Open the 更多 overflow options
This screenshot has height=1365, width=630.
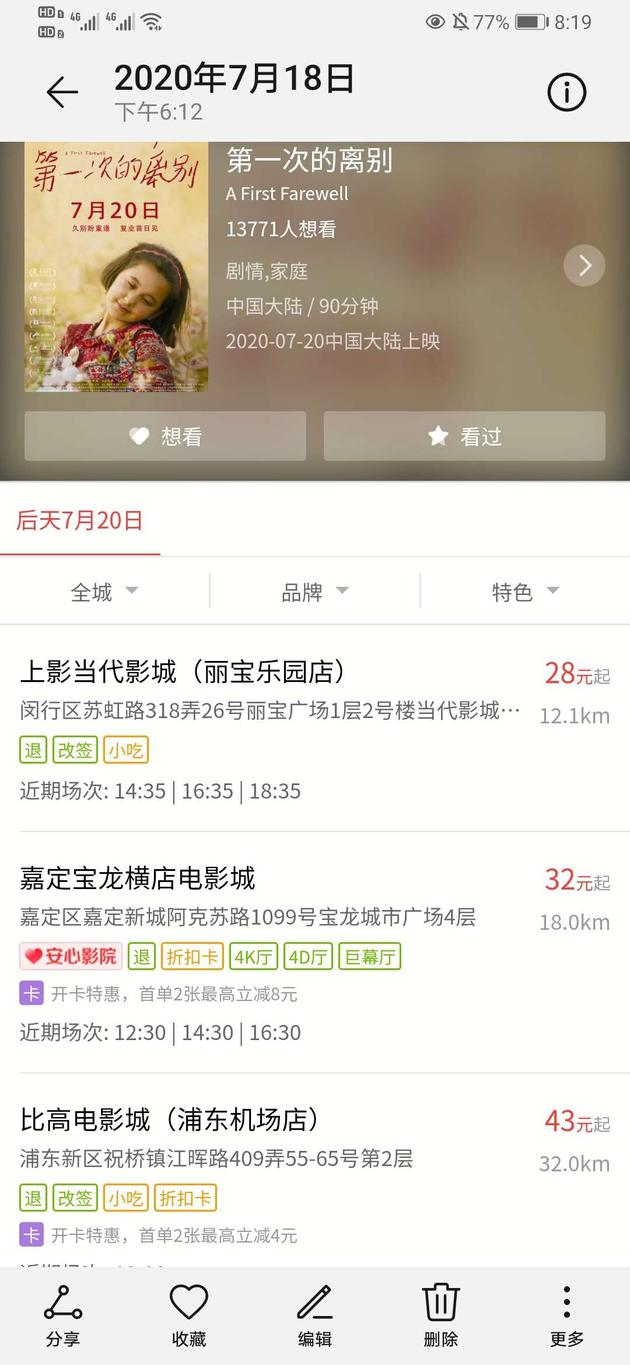coord(566,1315)
